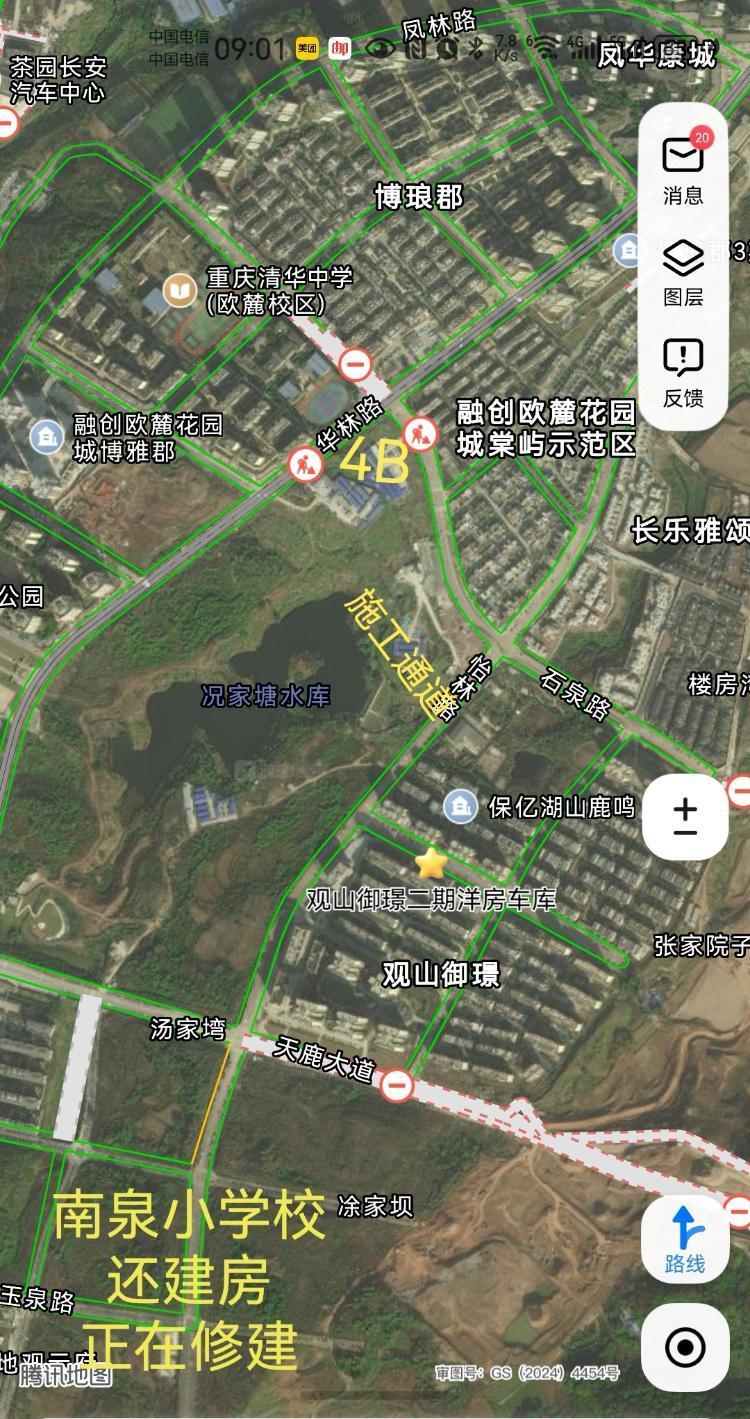
Task: Tap the 反馈 feedback button
Action: click(x=683, y=372)
